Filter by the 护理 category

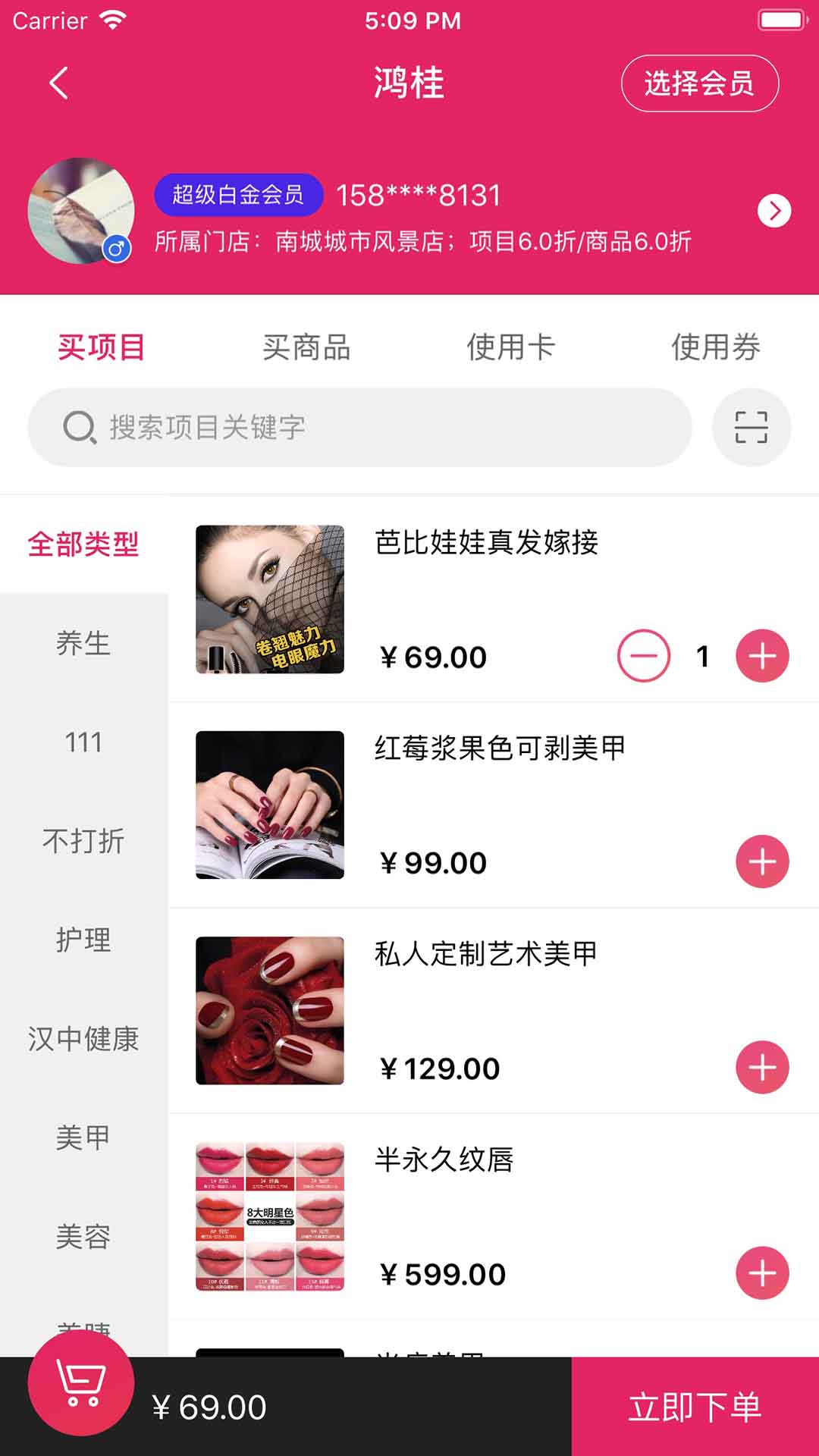(83, 940)
